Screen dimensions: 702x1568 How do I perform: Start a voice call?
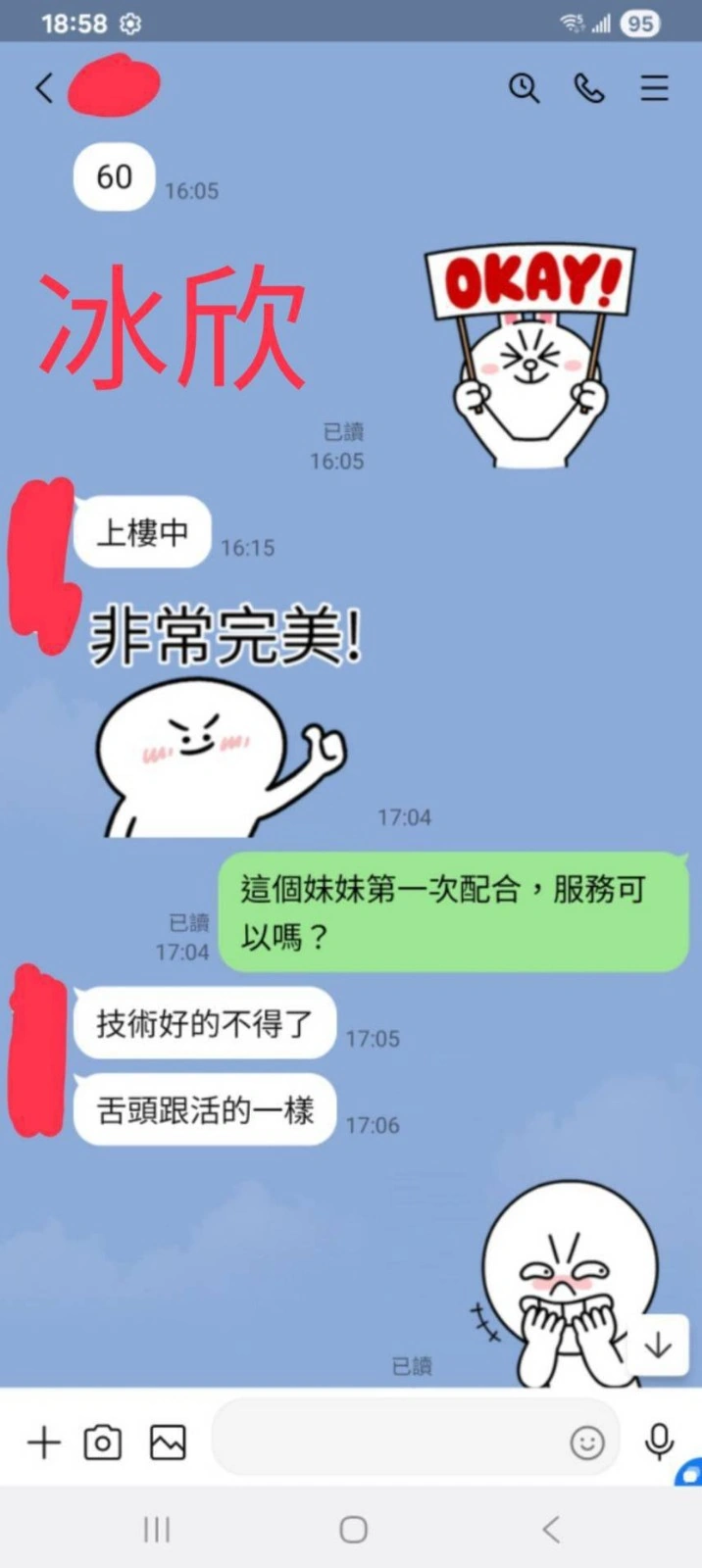pos(588,88)
